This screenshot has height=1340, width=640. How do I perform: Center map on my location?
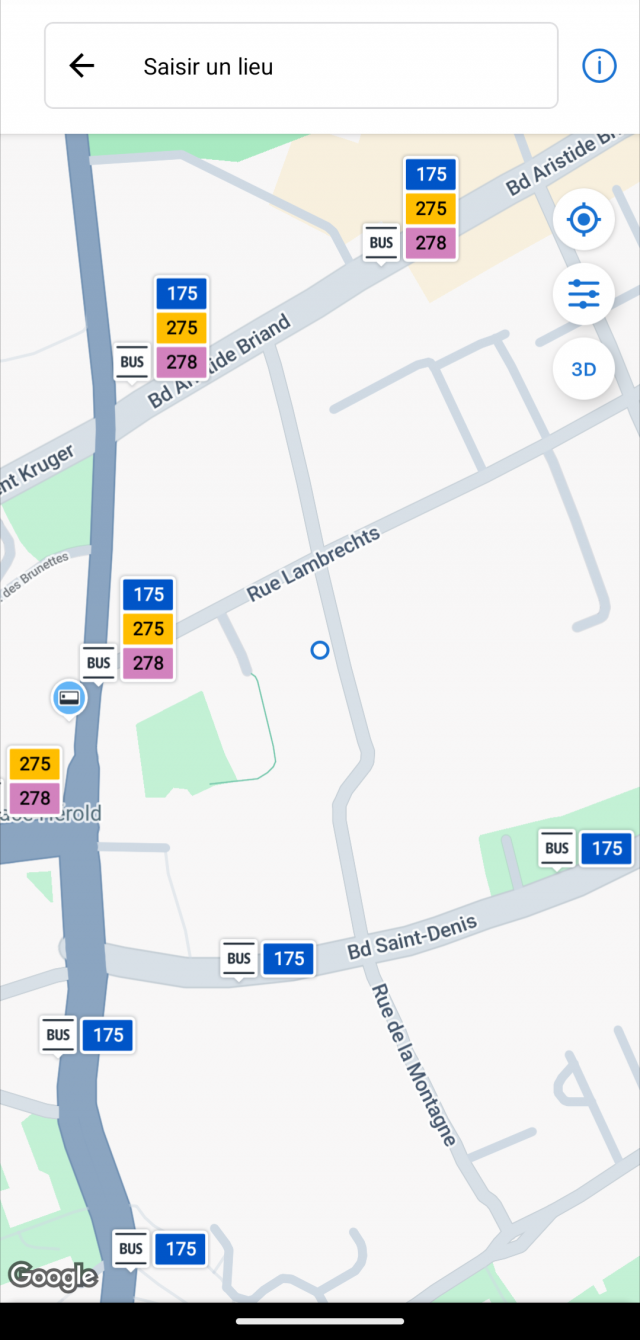coord(584,219)
